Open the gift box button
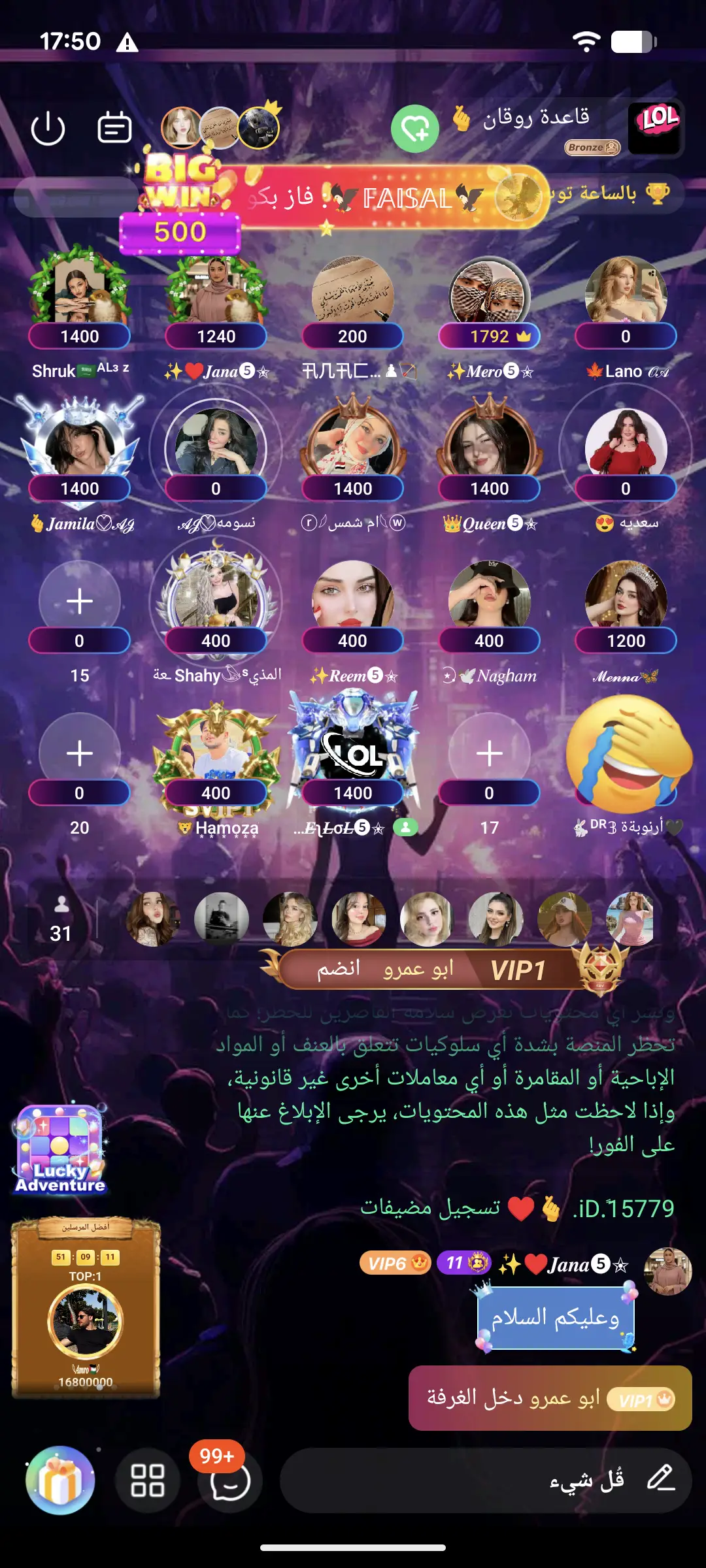This screenshot has width=706, height=1568. point(60,1480)
